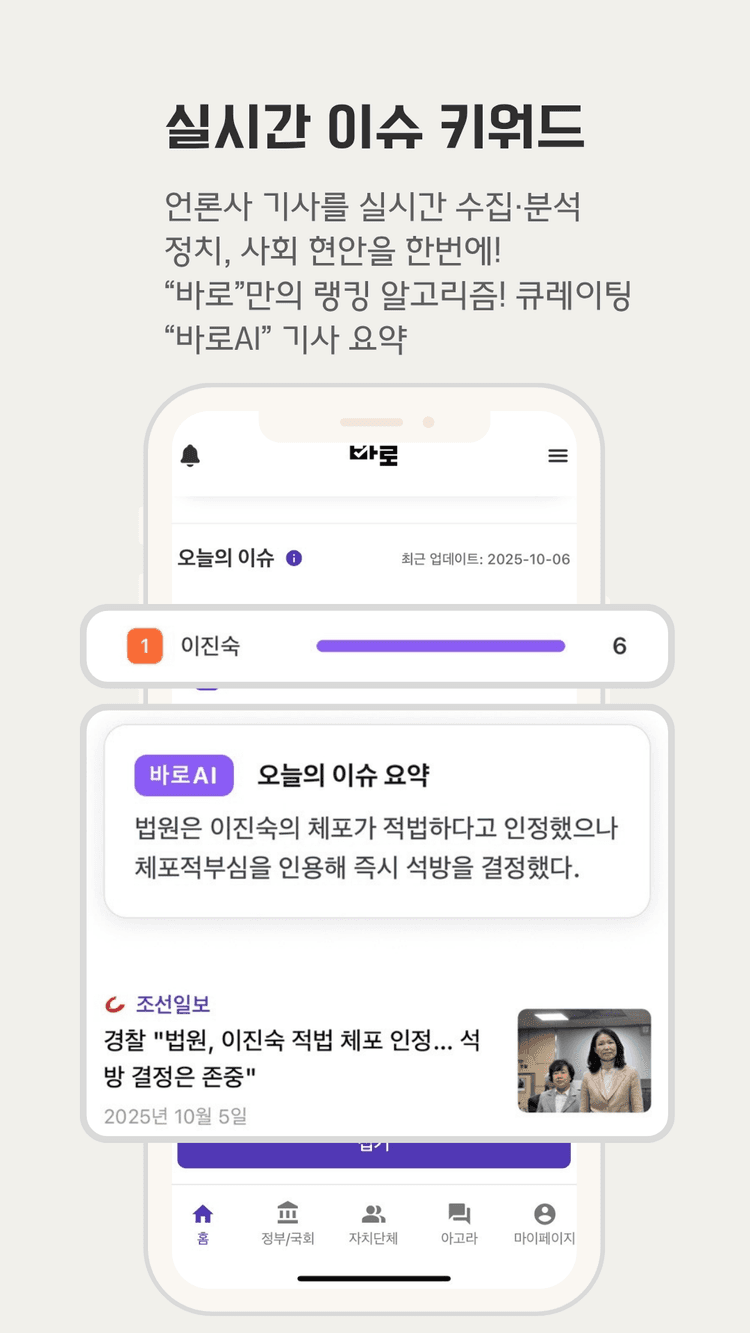This screenshot has width=750, height=1333.
Task: Tap the orange rank 1 badge
Action: tap(143, 646)
